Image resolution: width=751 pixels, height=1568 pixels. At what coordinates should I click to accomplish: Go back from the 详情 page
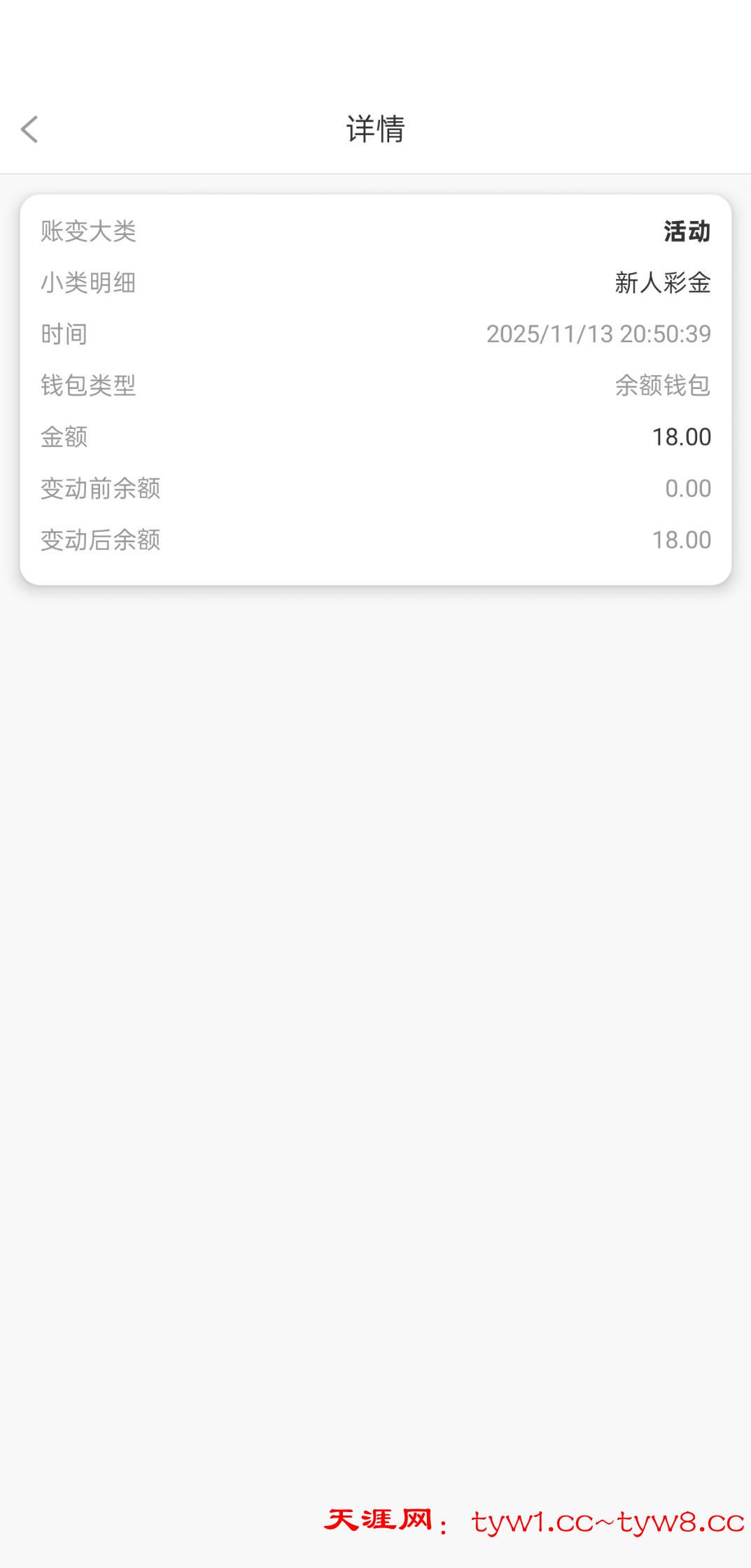[29, 129]
